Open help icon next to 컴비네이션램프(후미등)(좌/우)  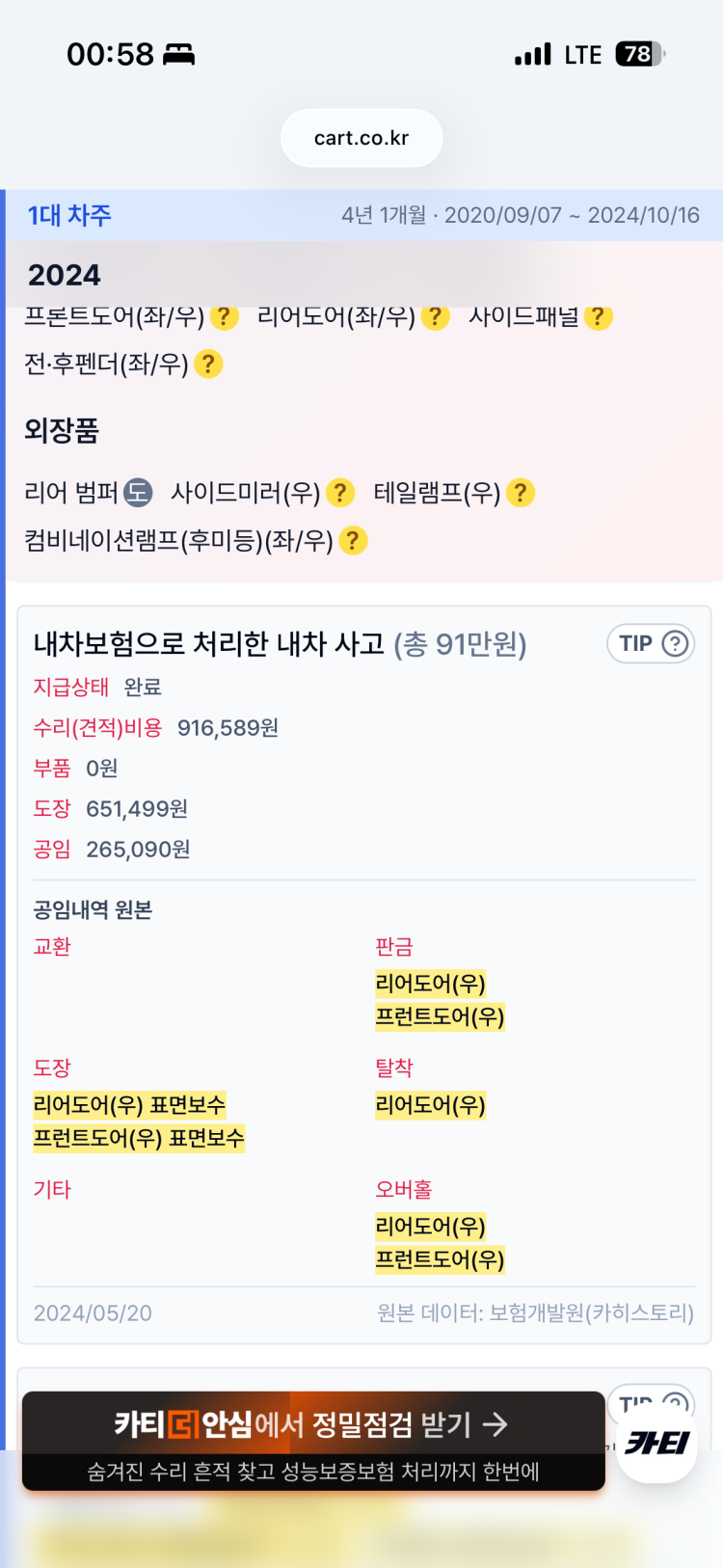[353, 541]
